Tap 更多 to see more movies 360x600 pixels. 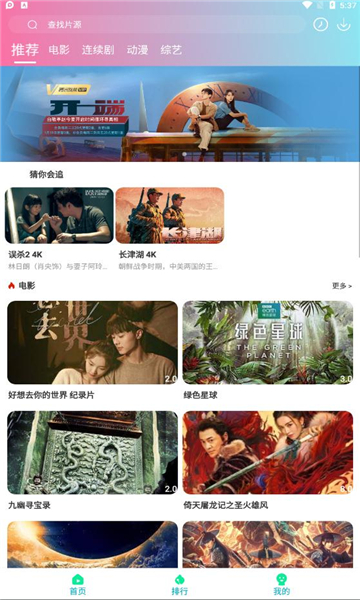(342, 286)
